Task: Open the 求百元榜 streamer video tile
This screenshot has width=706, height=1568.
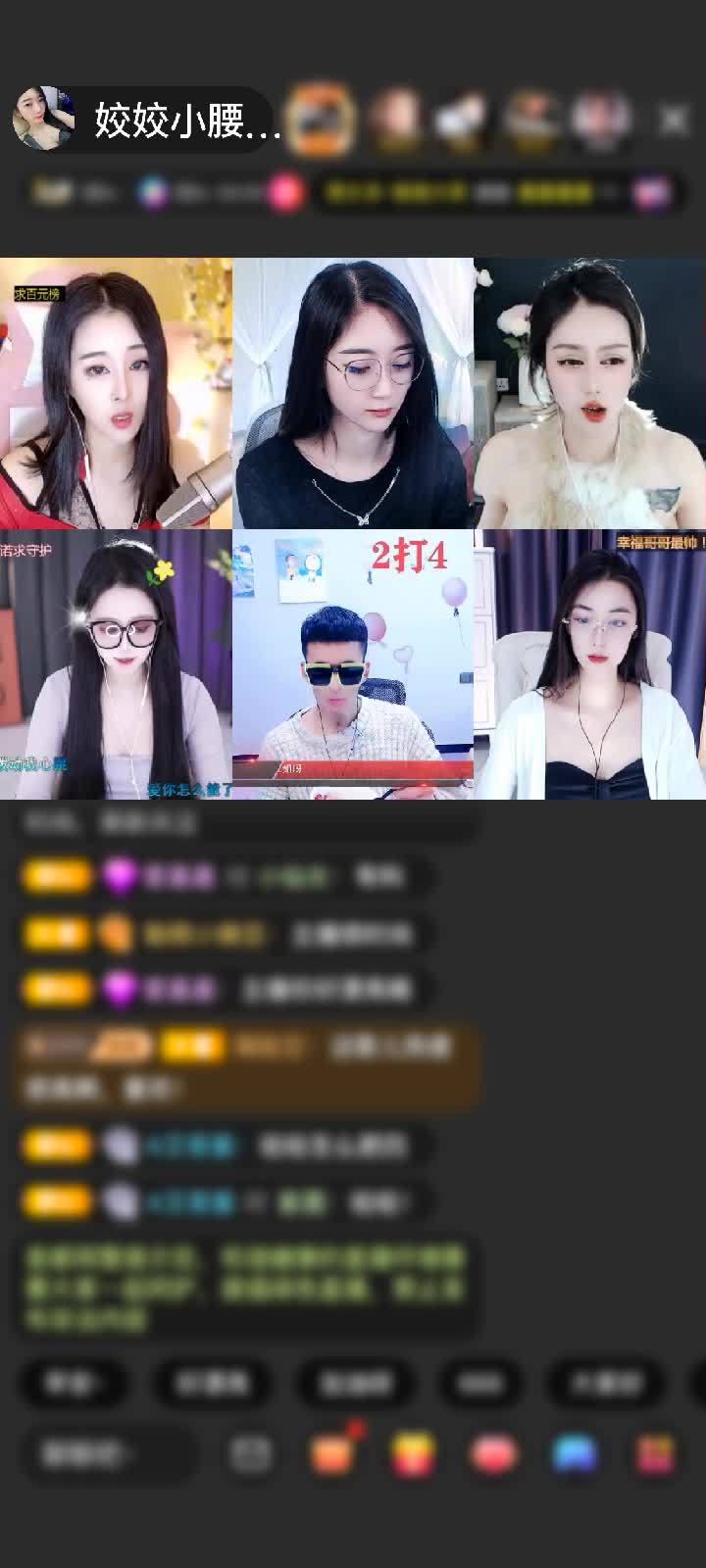Action: pyautogui.click(x=116, y=392)
